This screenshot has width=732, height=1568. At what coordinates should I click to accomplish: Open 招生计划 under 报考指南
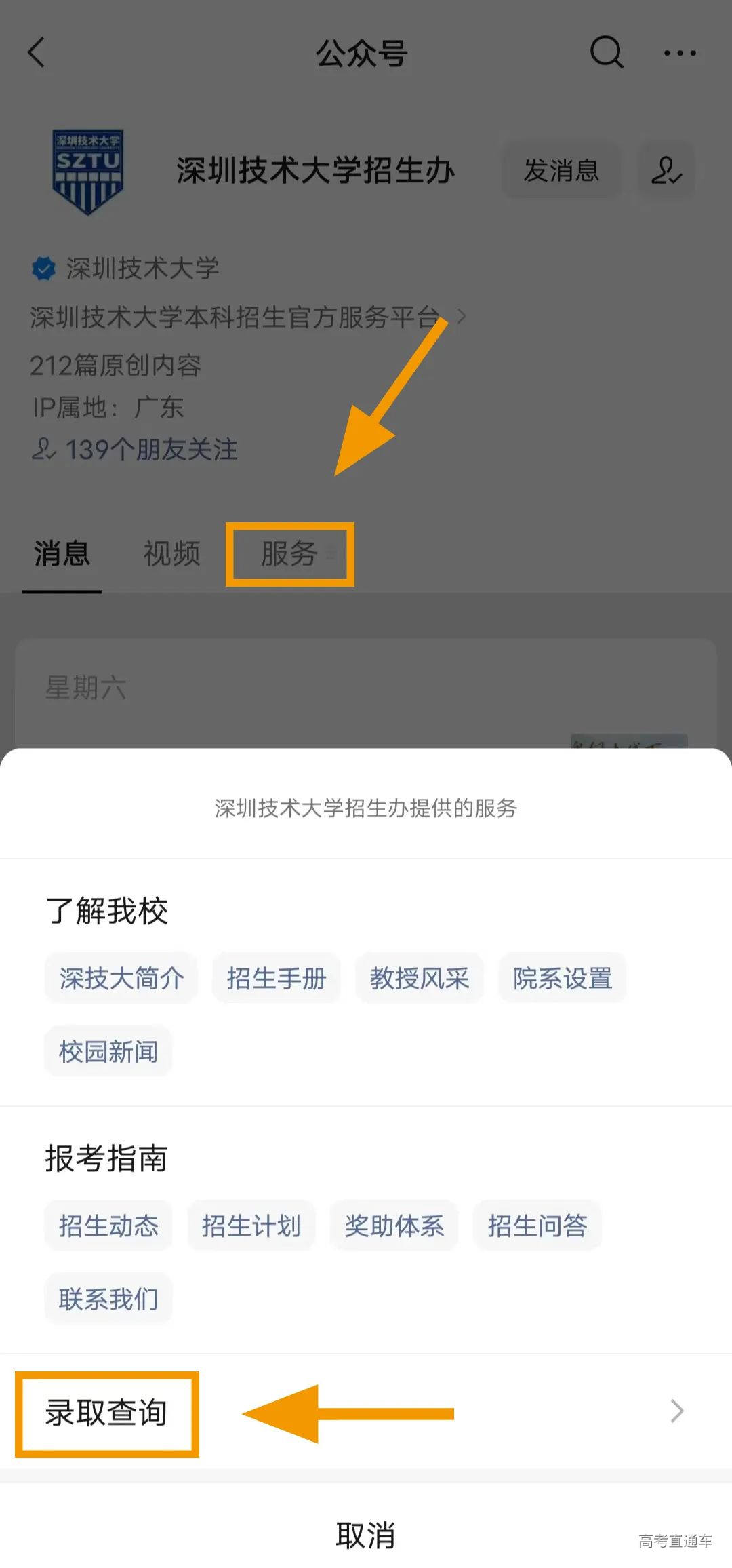[x=251, y=1226]
